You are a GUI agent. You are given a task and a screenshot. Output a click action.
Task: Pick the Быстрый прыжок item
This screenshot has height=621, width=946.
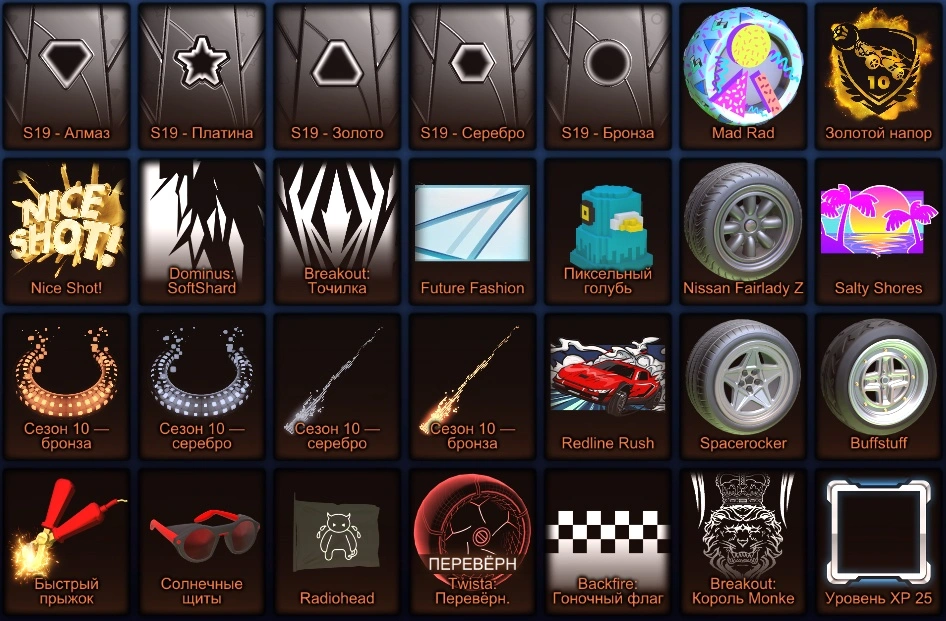click(66, 540)
